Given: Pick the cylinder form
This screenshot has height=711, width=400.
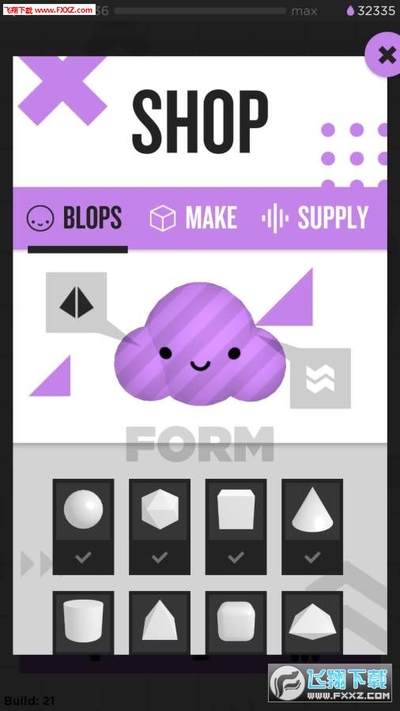Looking at the screenshot, I should click(83, 622).
